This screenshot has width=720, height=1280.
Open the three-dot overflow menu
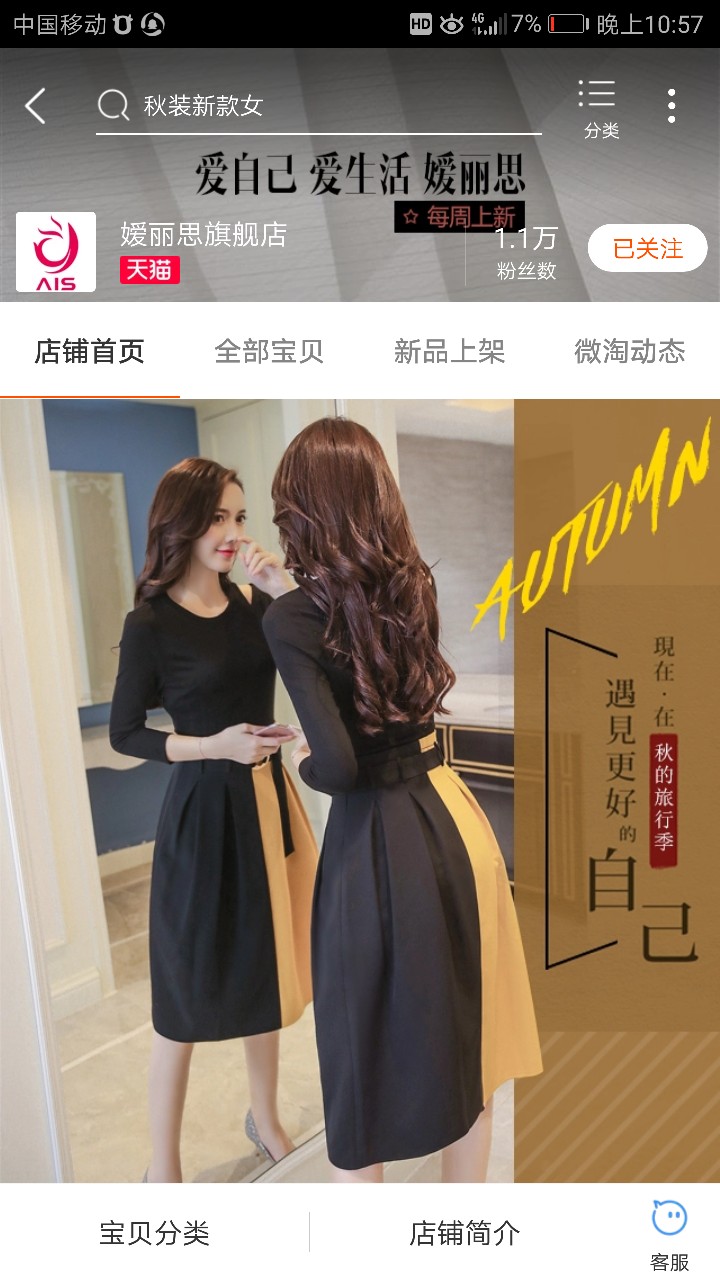click(671, 106)
